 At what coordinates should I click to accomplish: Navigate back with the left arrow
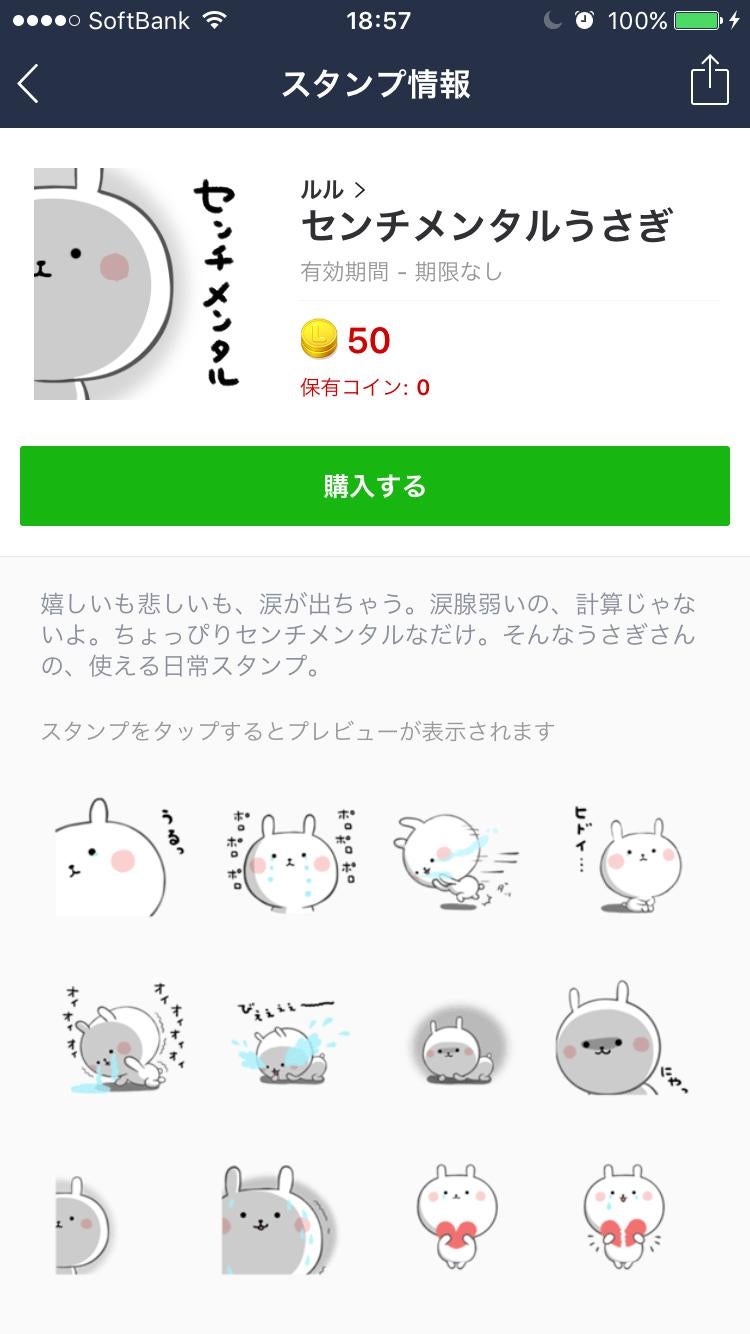27,84
